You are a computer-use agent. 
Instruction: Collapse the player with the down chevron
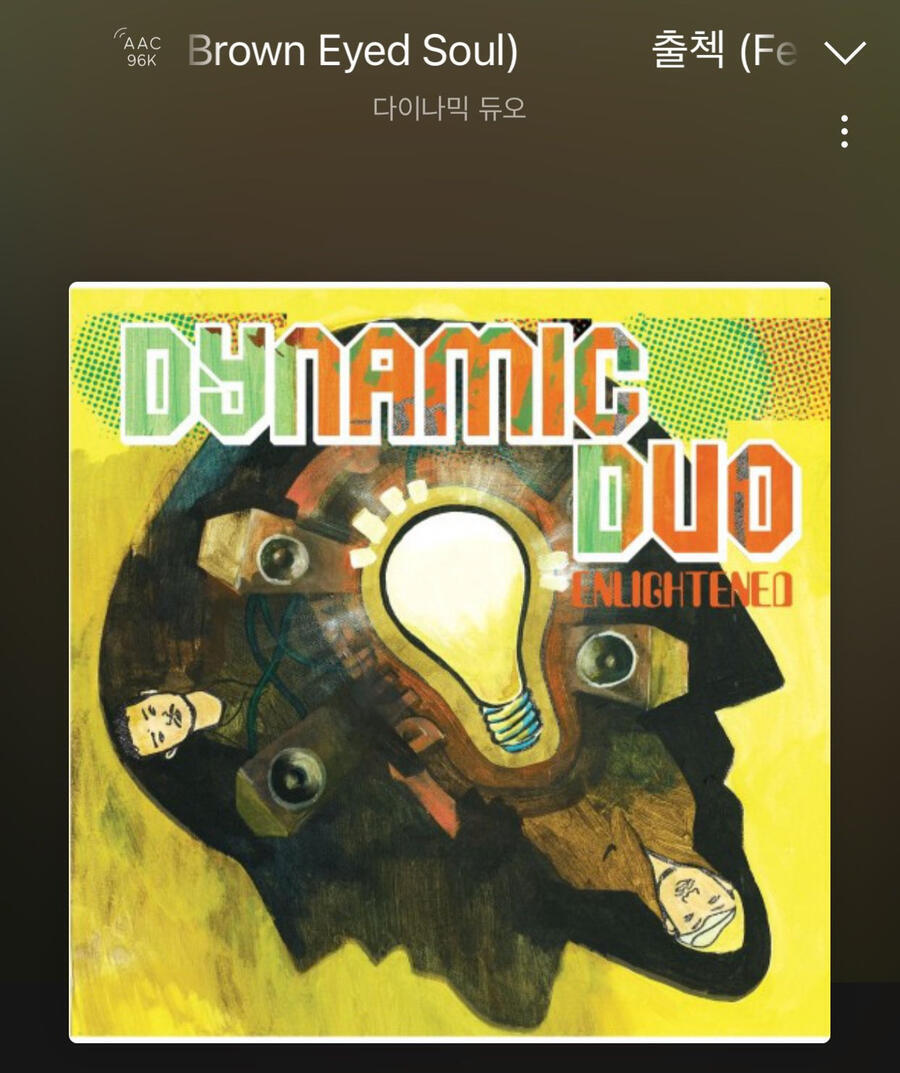(845, 53)
